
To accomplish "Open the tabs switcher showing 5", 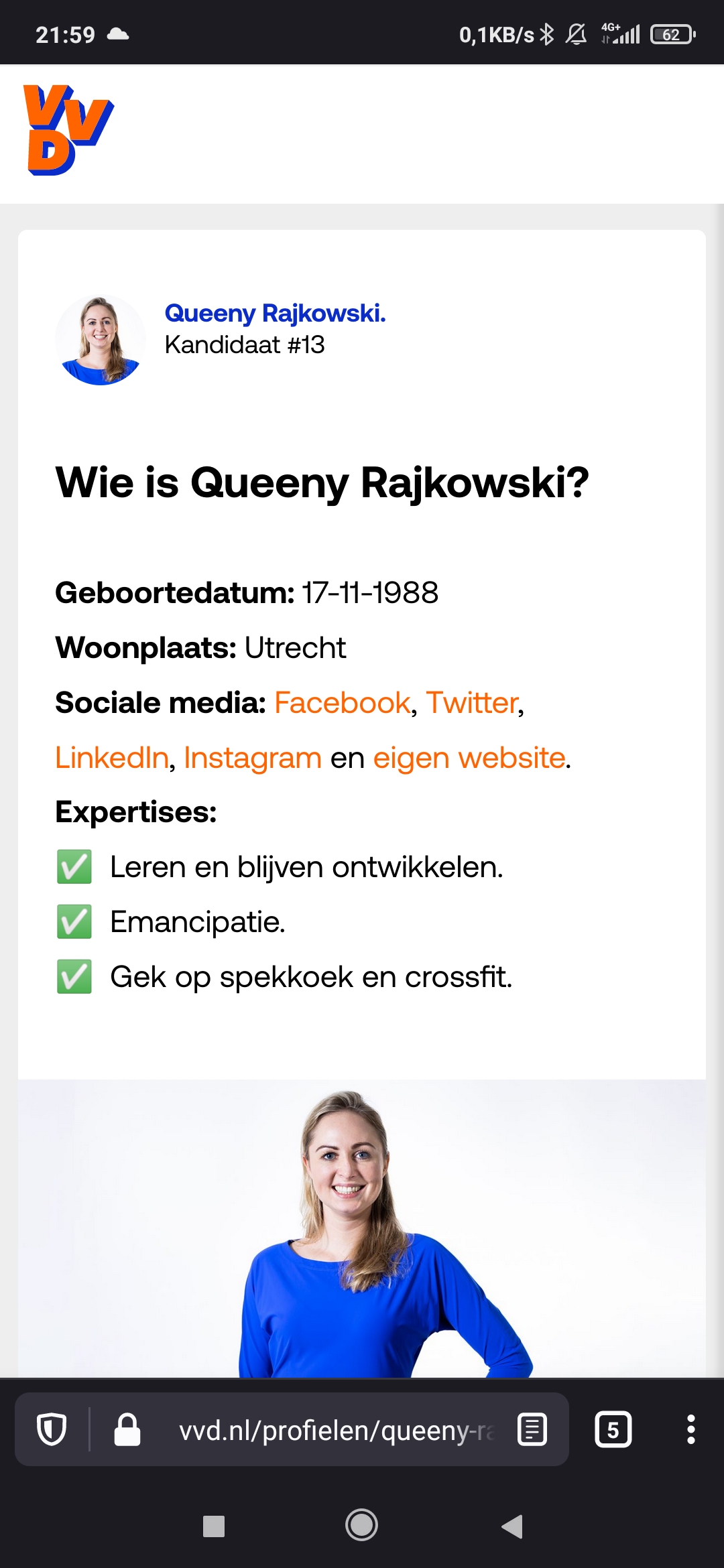I will [x=613, y=1429].
